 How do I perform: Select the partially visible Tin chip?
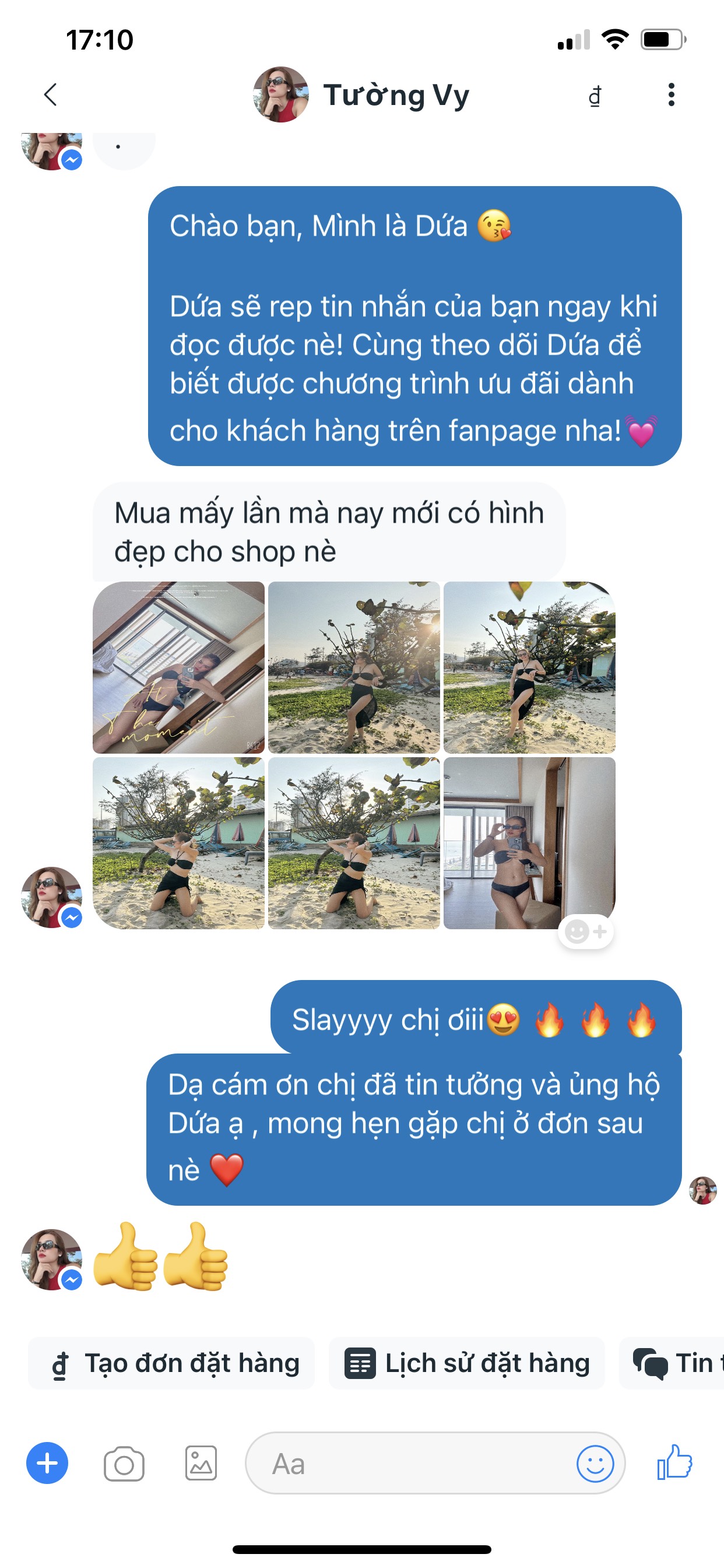pos(676,1363)
